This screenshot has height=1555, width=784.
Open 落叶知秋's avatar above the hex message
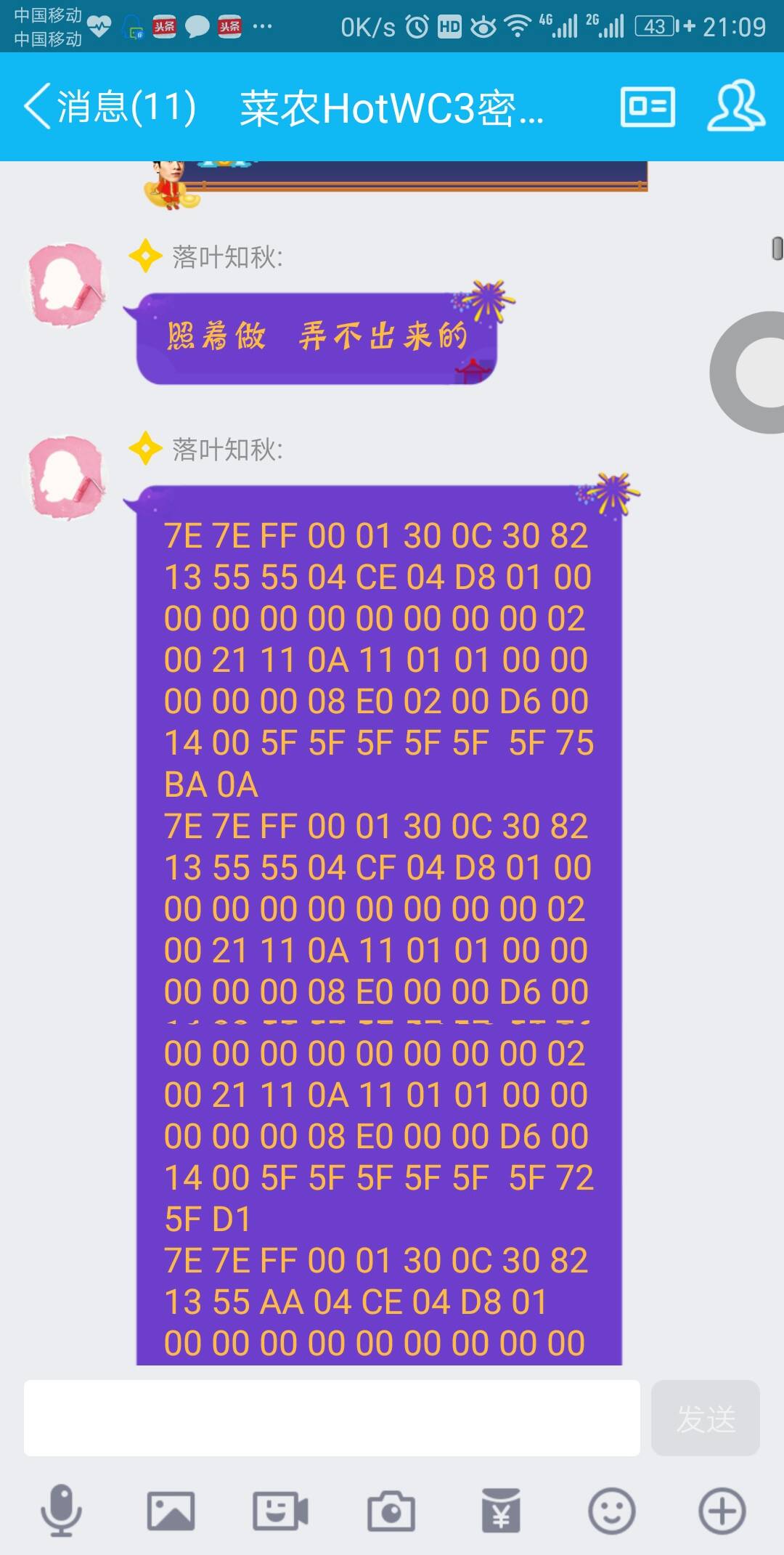67,477
